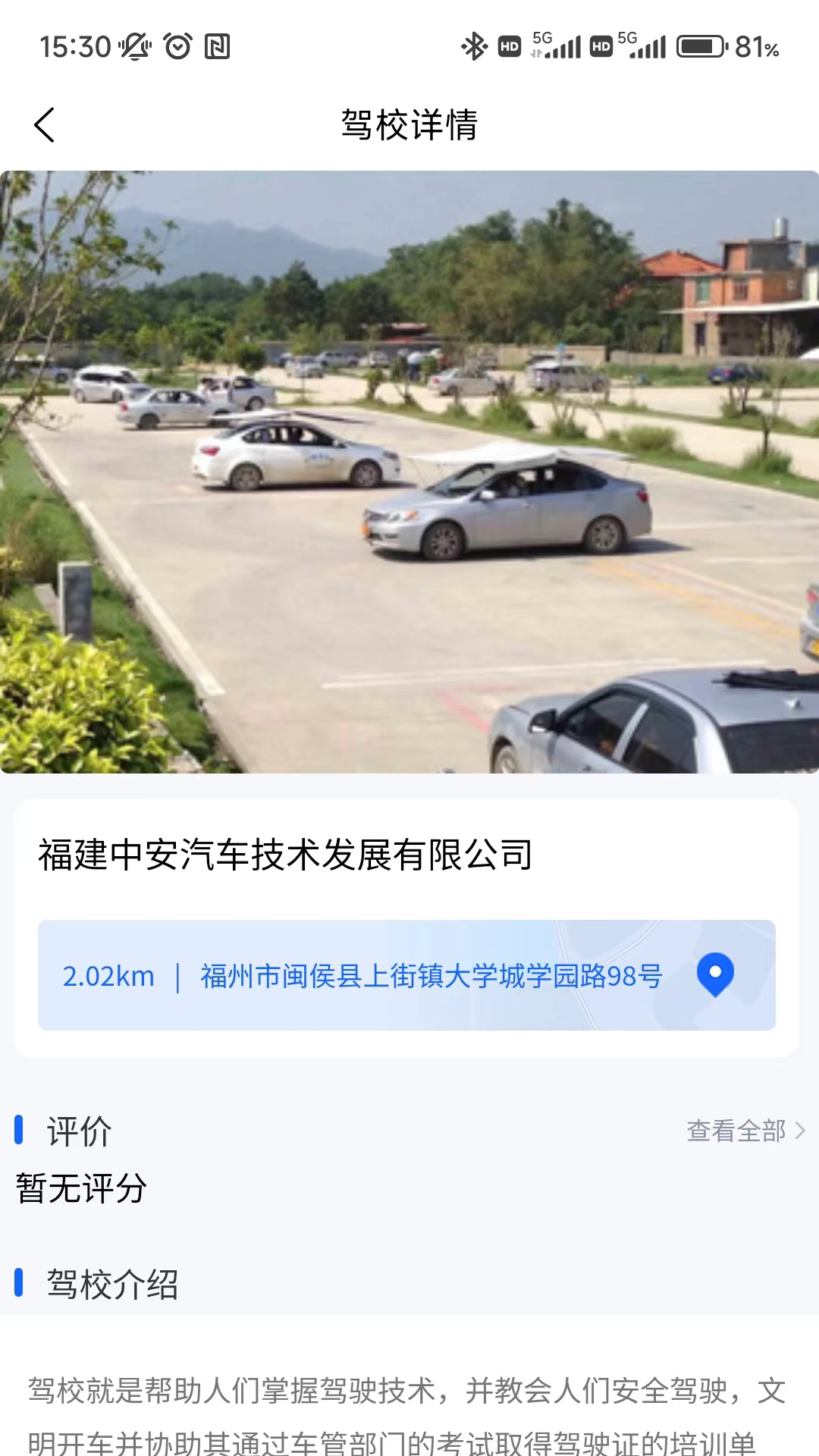Open the driving school photo
This screenshot has width=819, height=1456.
409,472
